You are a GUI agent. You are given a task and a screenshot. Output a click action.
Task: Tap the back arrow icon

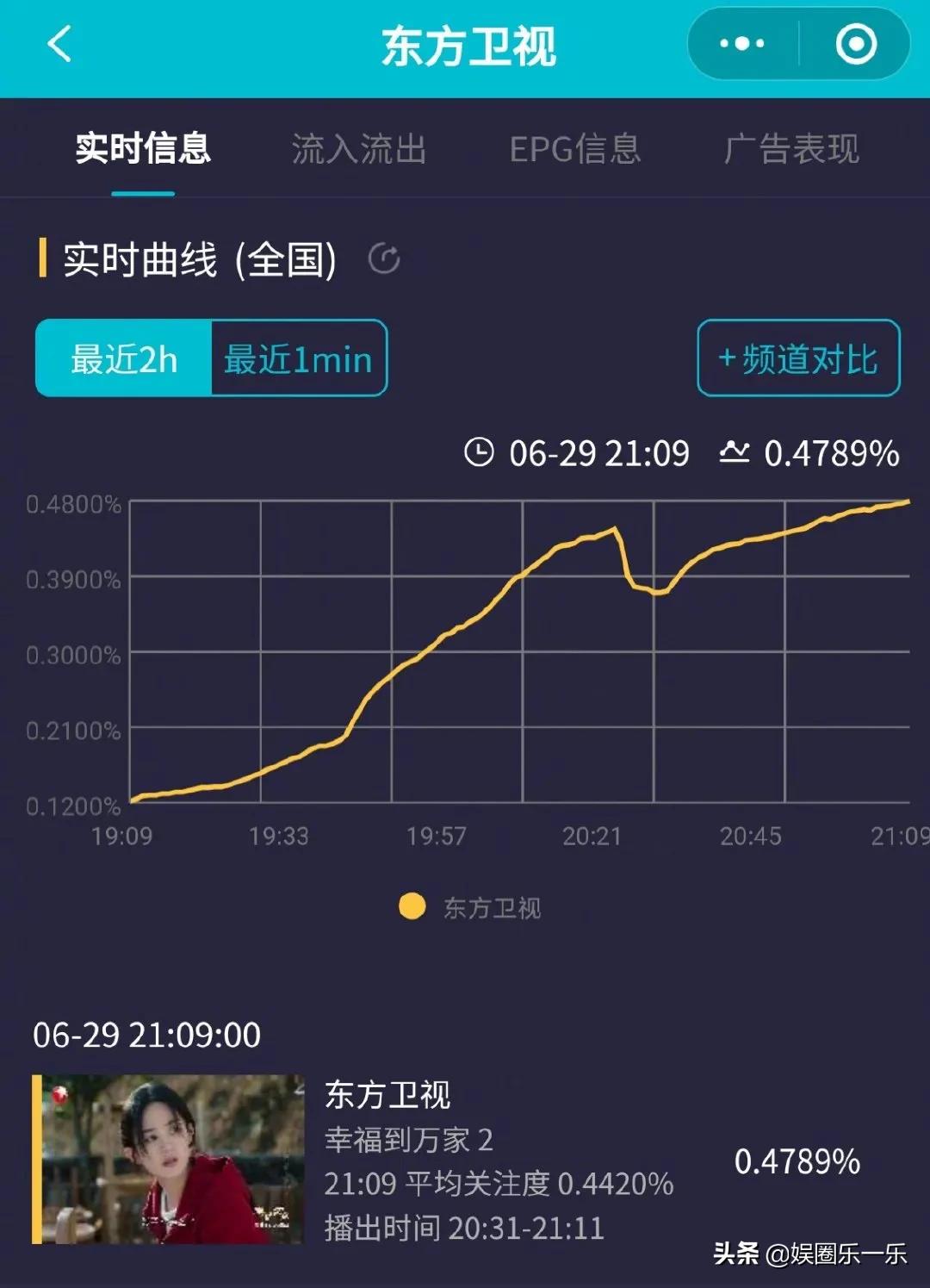(x=56, y=43)
